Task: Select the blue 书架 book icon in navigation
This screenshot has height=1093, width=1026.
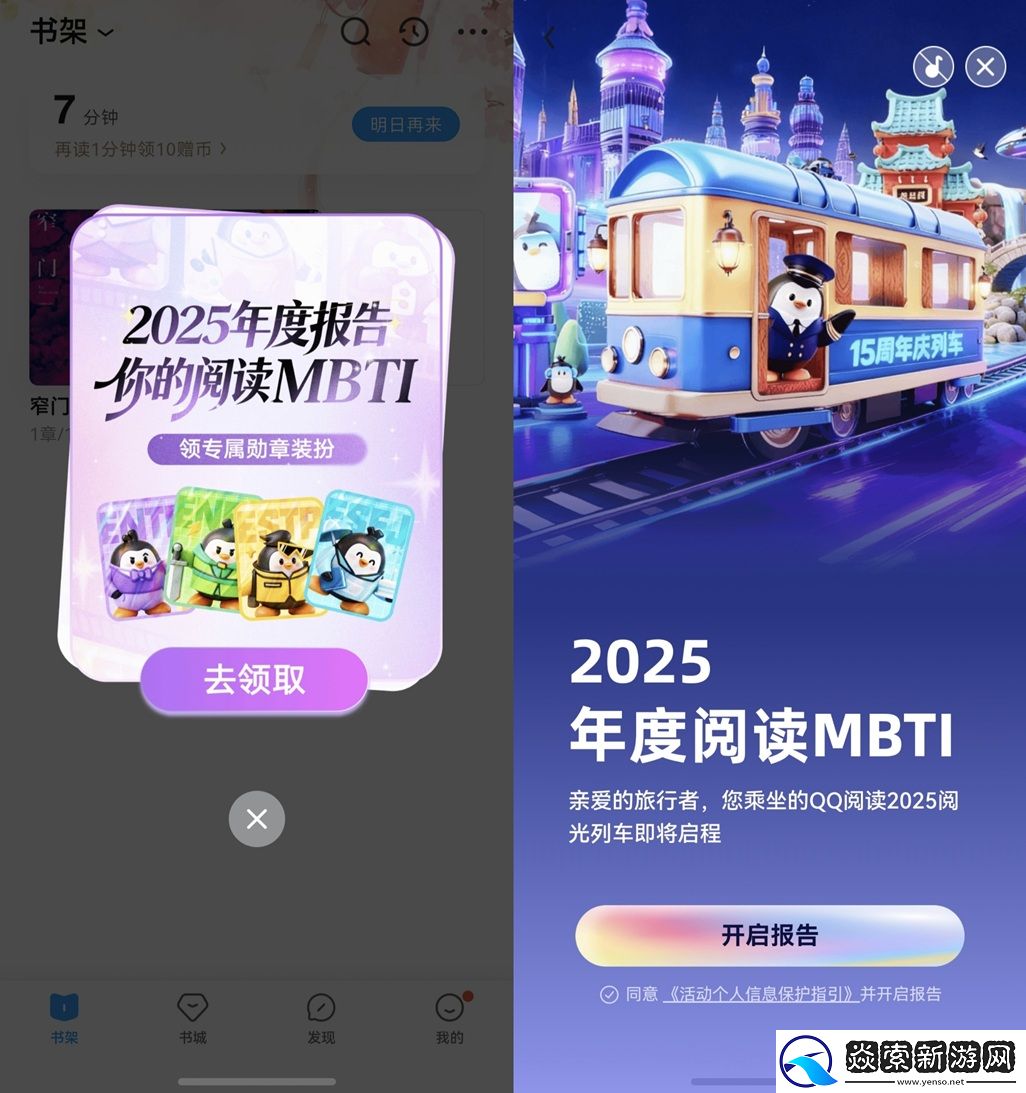Action: [x=64, y=1008]
